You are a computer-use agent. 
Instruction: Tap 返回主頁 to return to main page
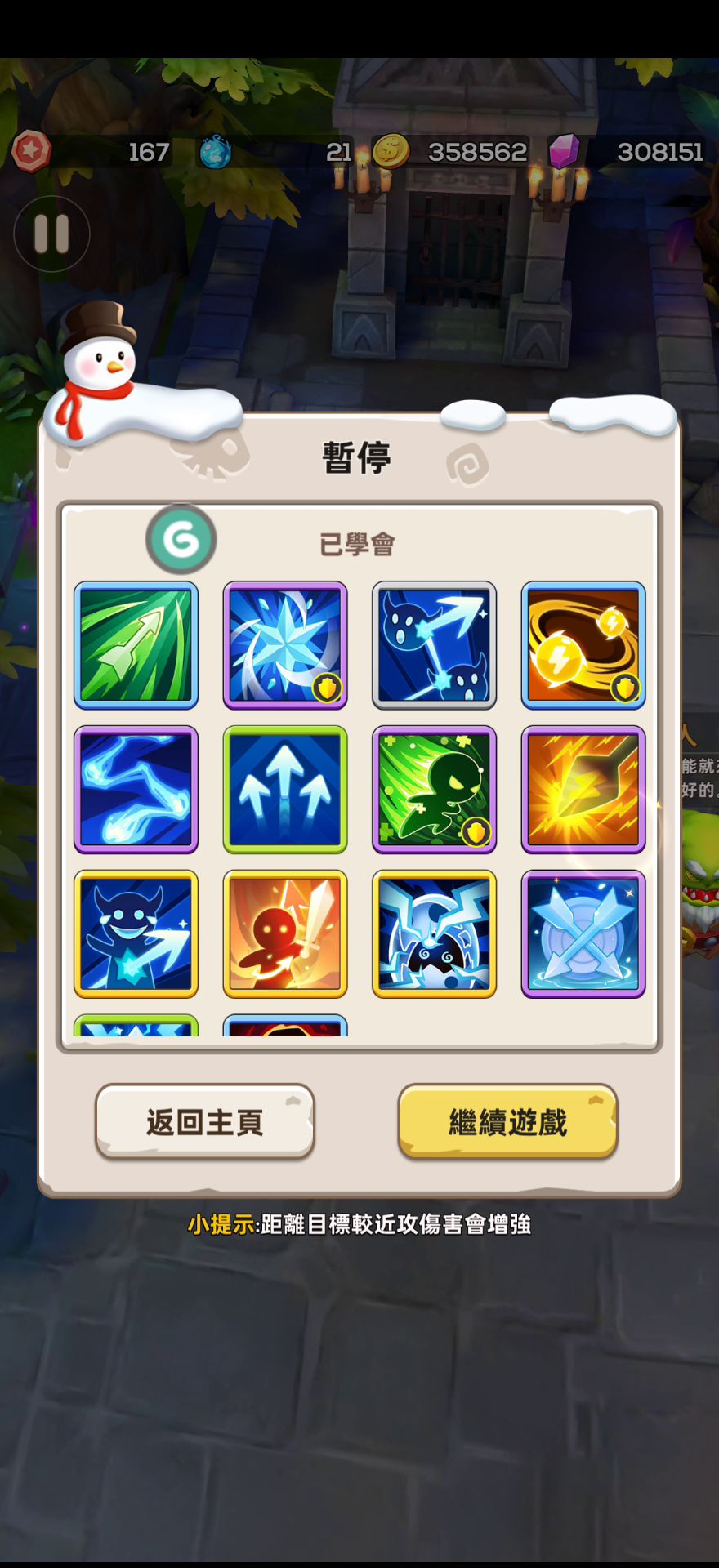pos(204,1122)
